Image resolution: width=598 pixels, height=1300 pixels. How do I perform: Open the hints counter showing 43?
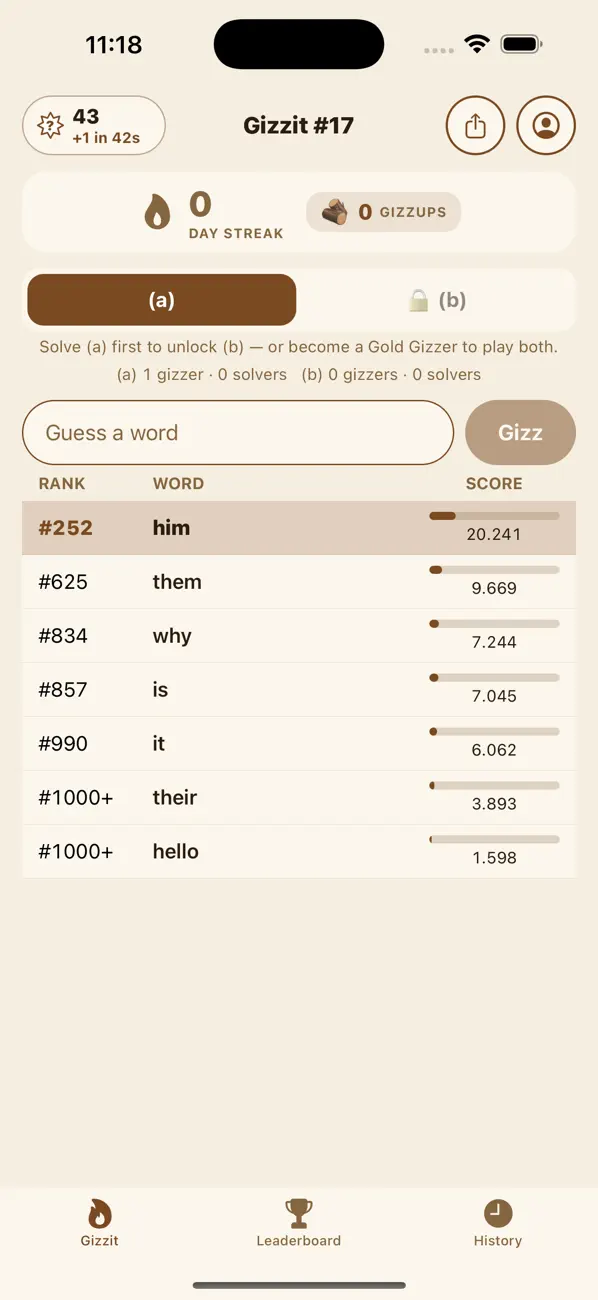point(94,126)
